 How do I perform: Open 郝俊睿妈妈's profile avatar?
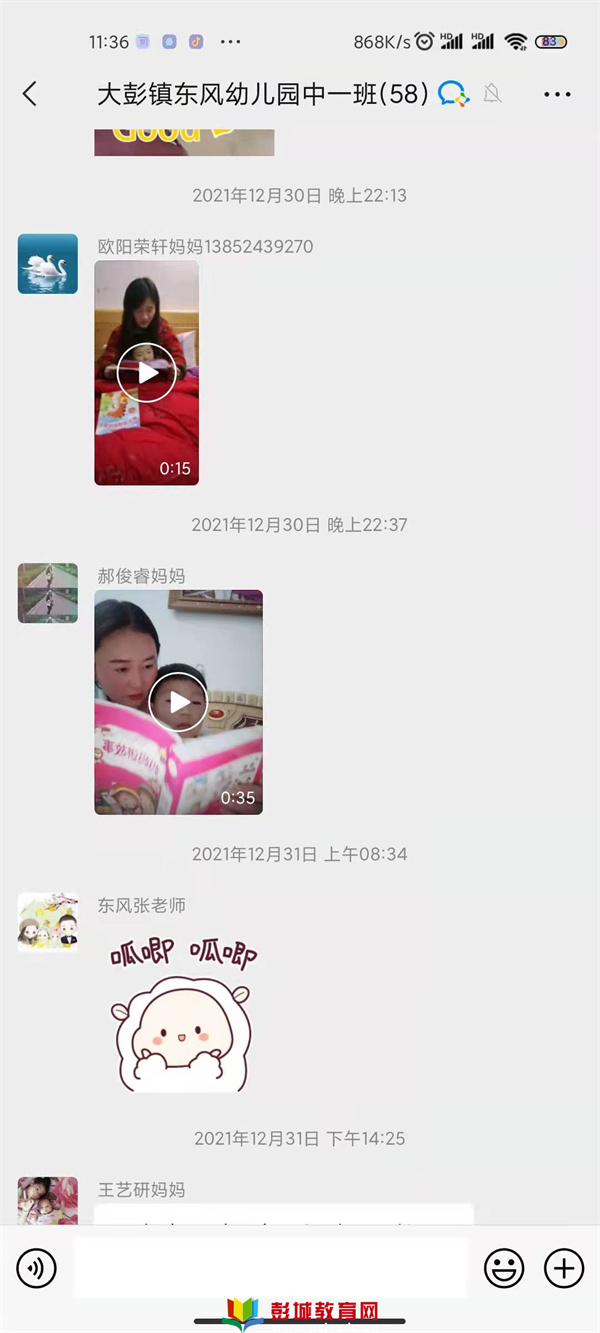(48, 593)
